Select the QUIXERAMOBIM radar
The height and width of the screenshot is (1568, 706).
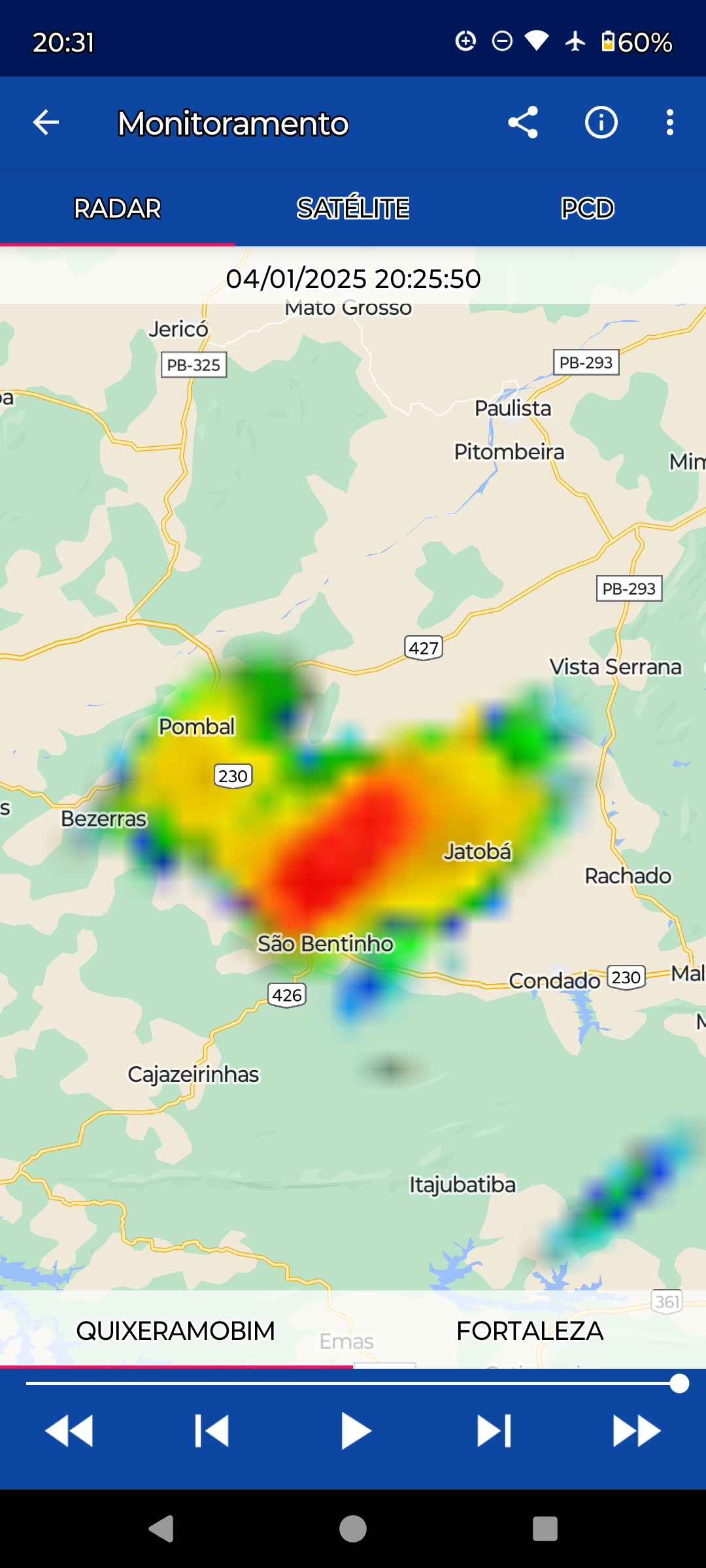pos(176,1331)
